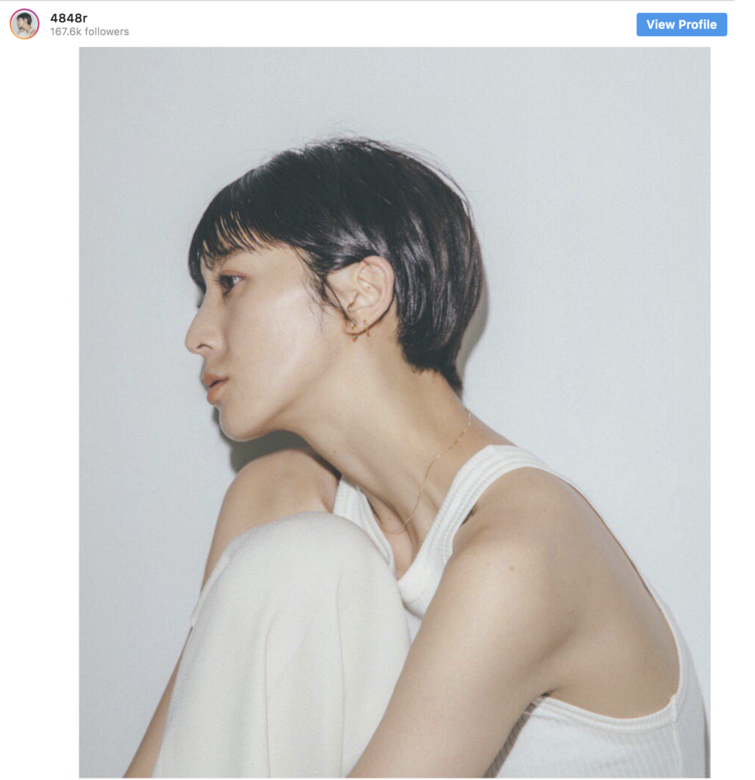Open the 4848r profile avatar
Viewport: 755px width, 780px height.
tap(24, 24)
